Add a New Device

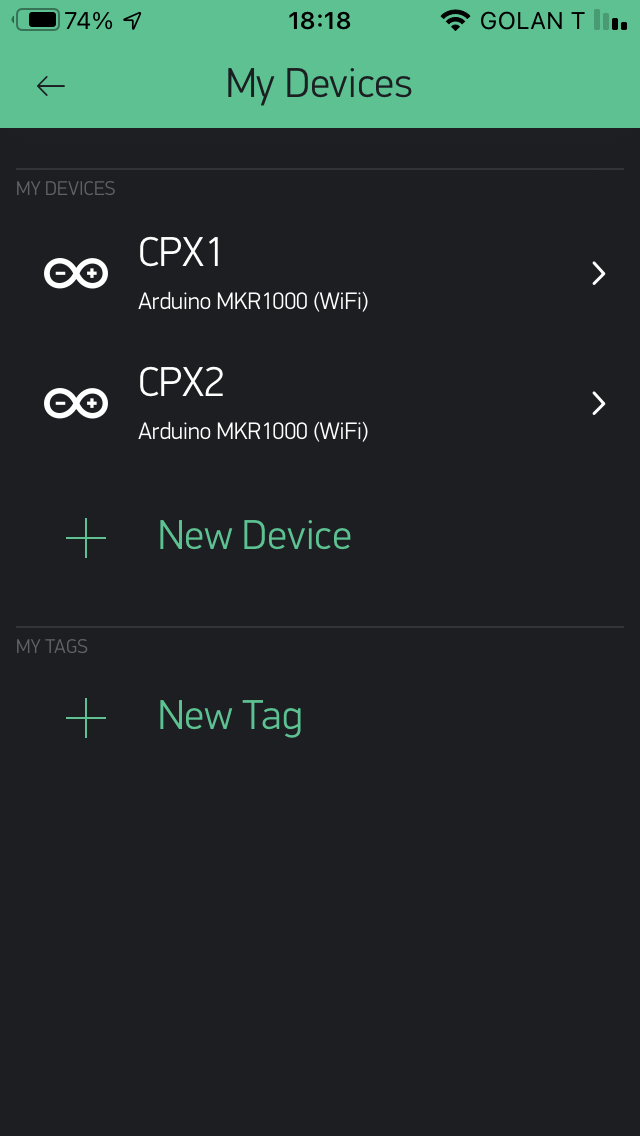(254, 537)
